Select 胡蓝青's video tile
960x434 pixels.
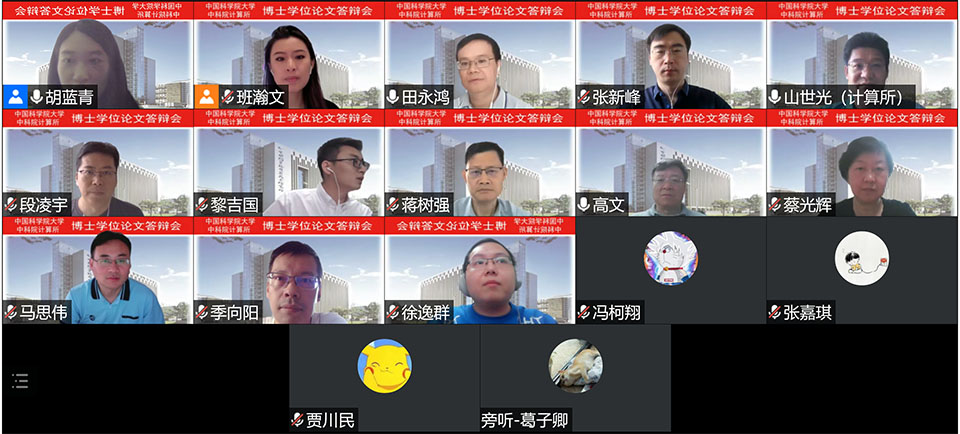96,60
